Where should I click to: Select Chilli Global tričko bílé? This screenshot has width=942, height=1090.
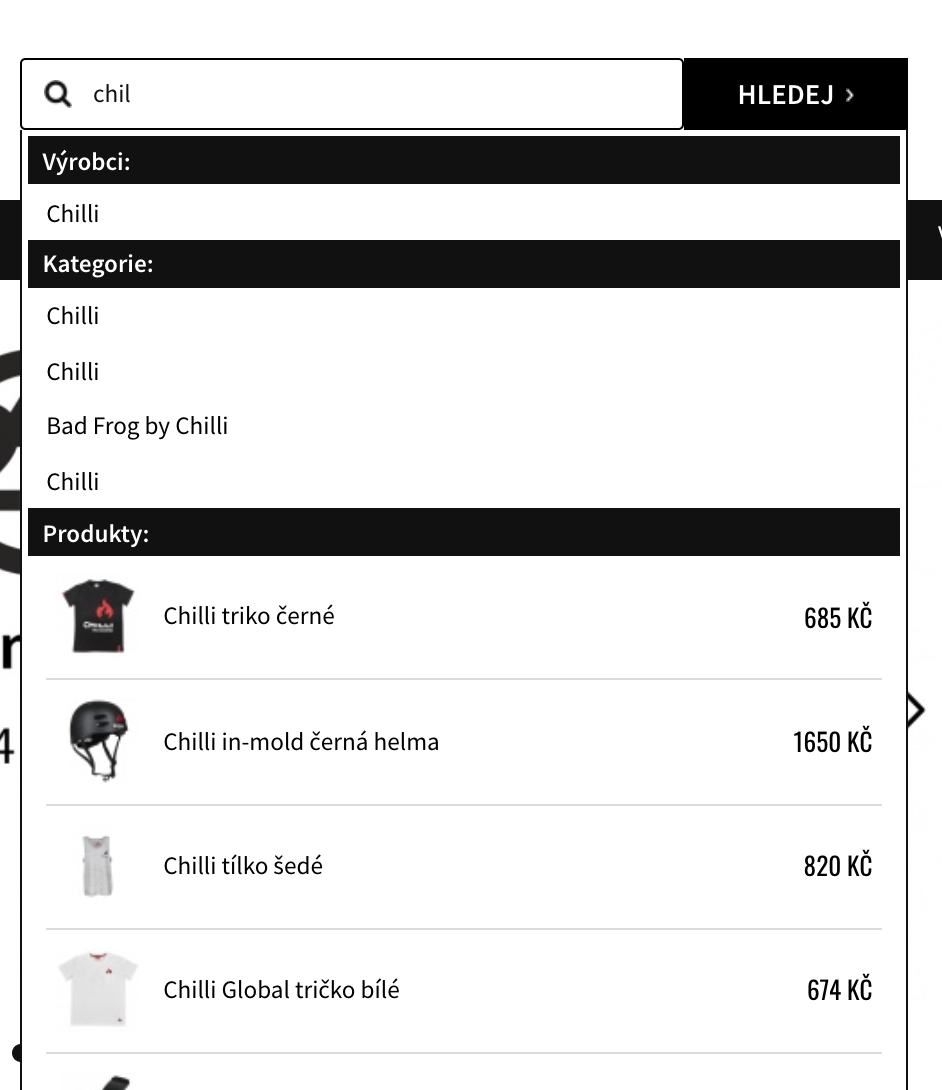[281, 990]
